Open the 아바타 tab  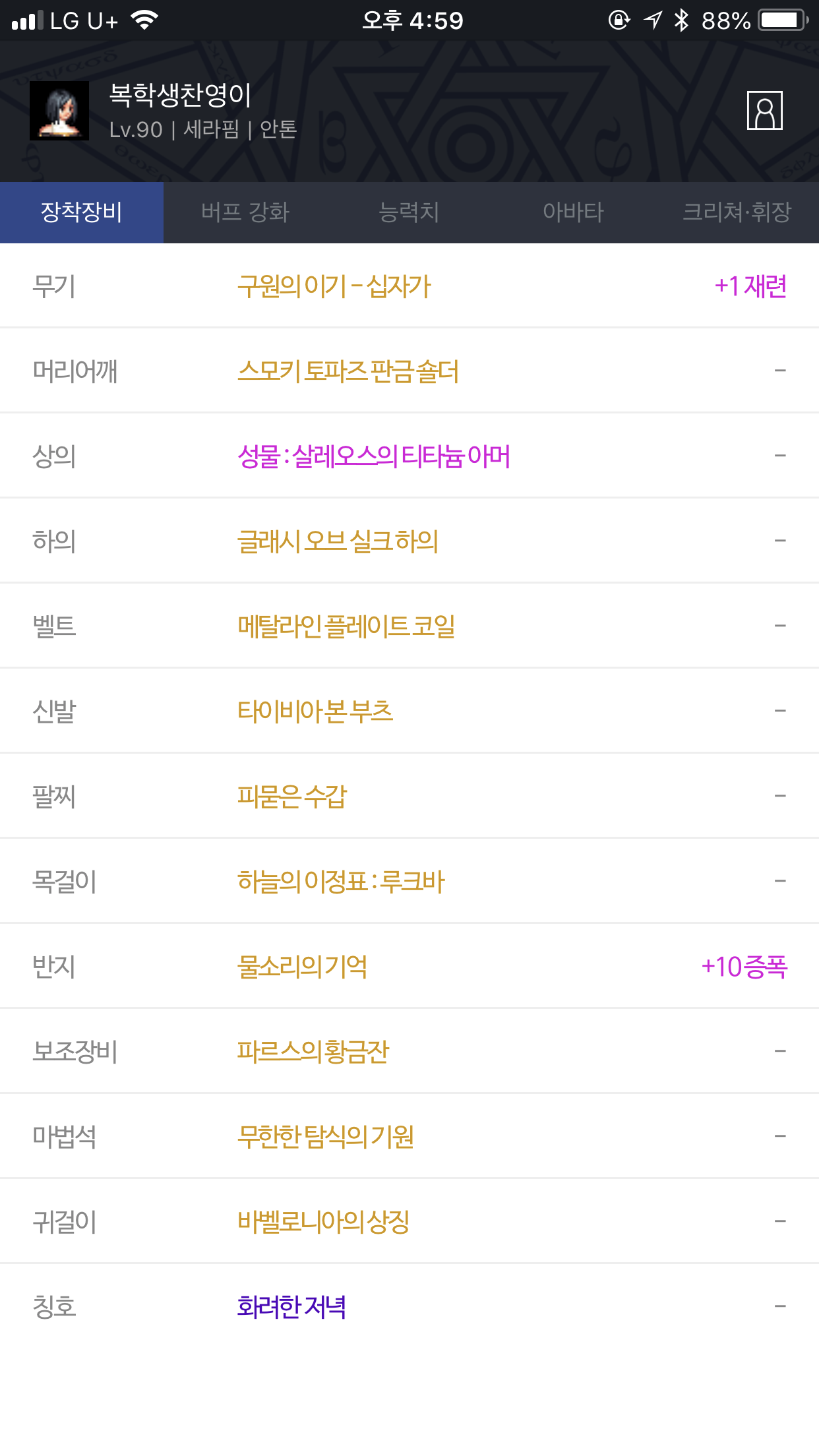(x=573, y=212)
